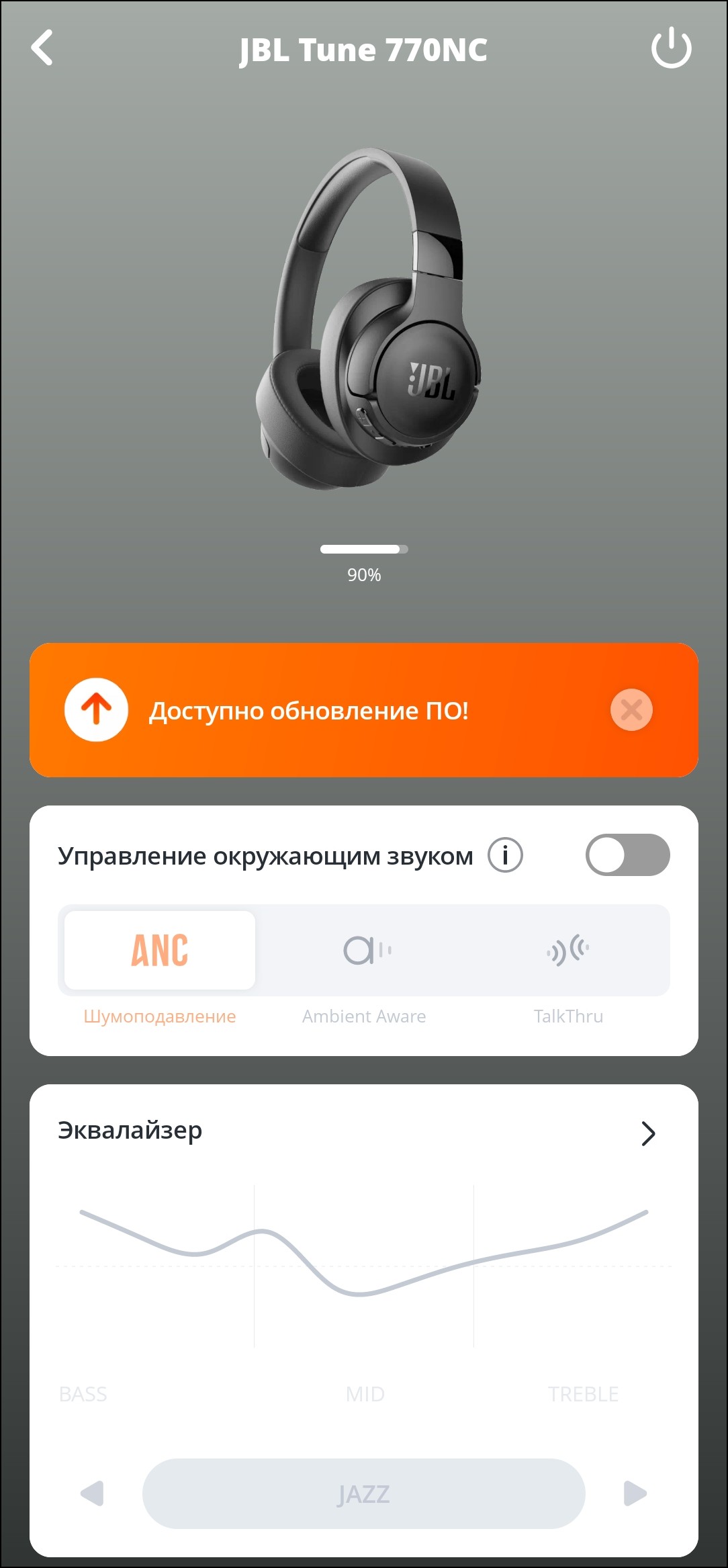Select next equalizer preset
728x1568 pixels.
(x=635, y=1493)
